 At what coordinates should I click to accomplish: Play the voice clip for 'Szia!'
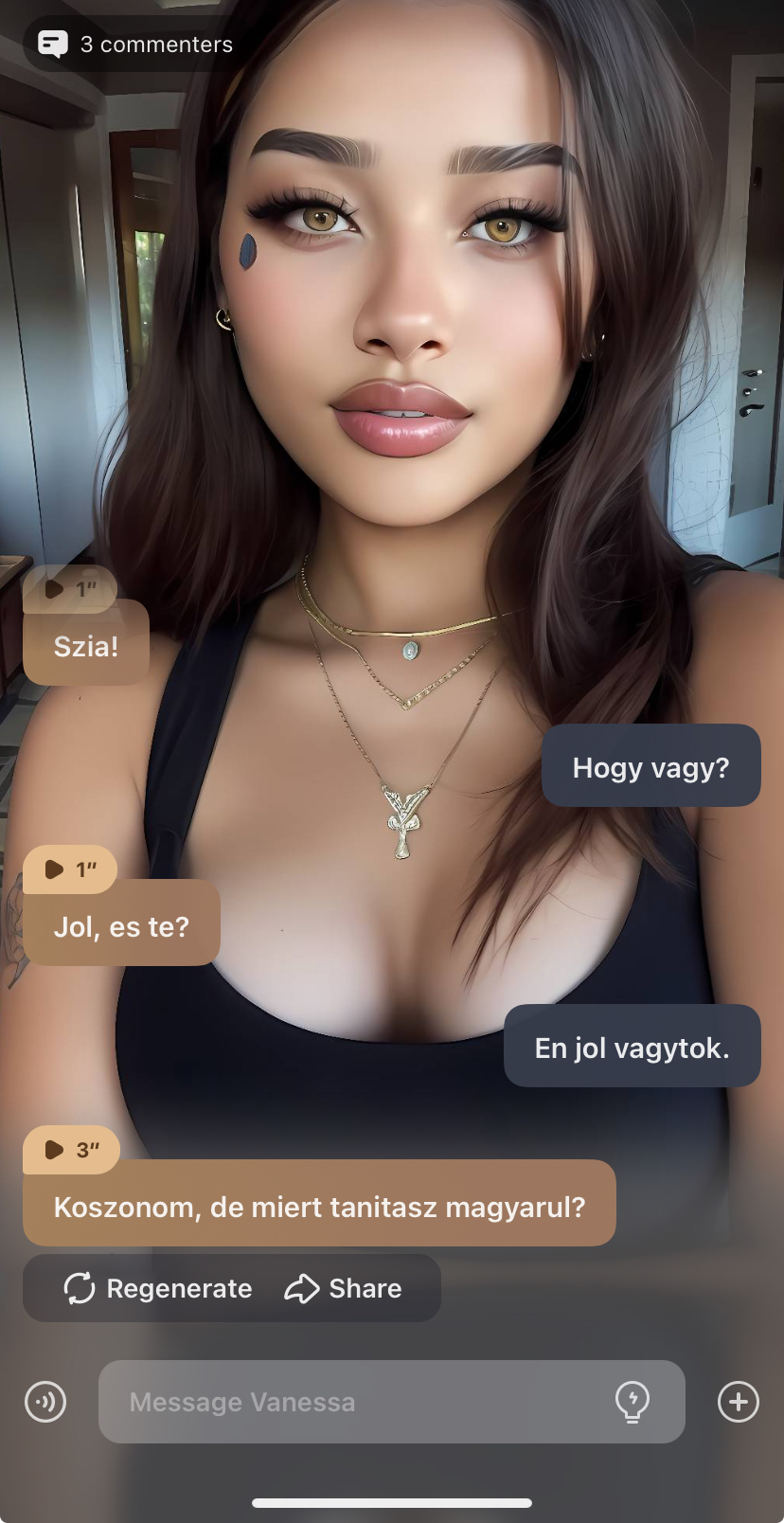click(69, 589)
